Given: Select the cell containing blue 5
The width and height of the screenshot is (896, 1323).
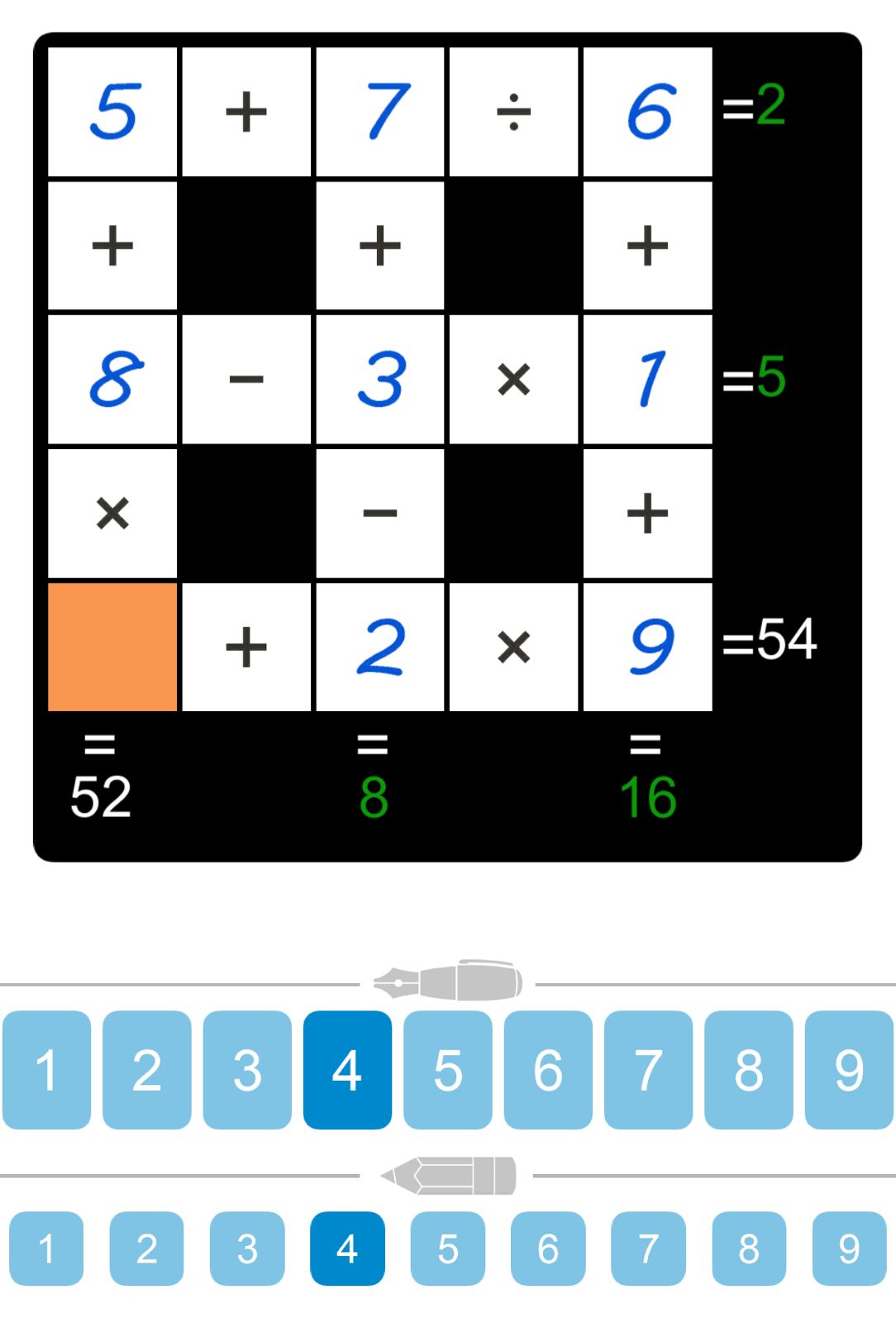Looking at the screenshot, I should (112, 112).
